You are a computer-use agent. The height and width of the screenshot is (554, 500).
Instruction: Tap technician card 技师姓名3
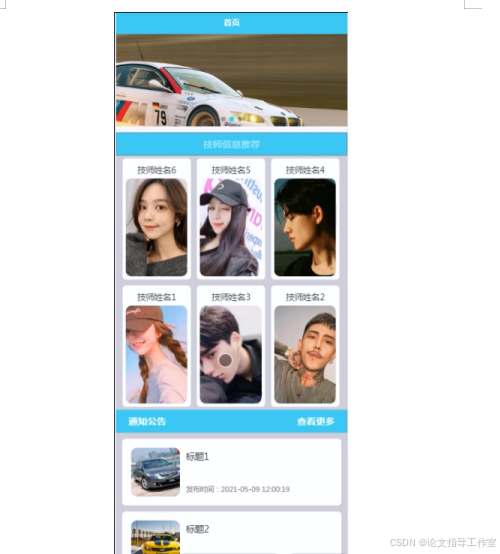click(x=231, y=346)
